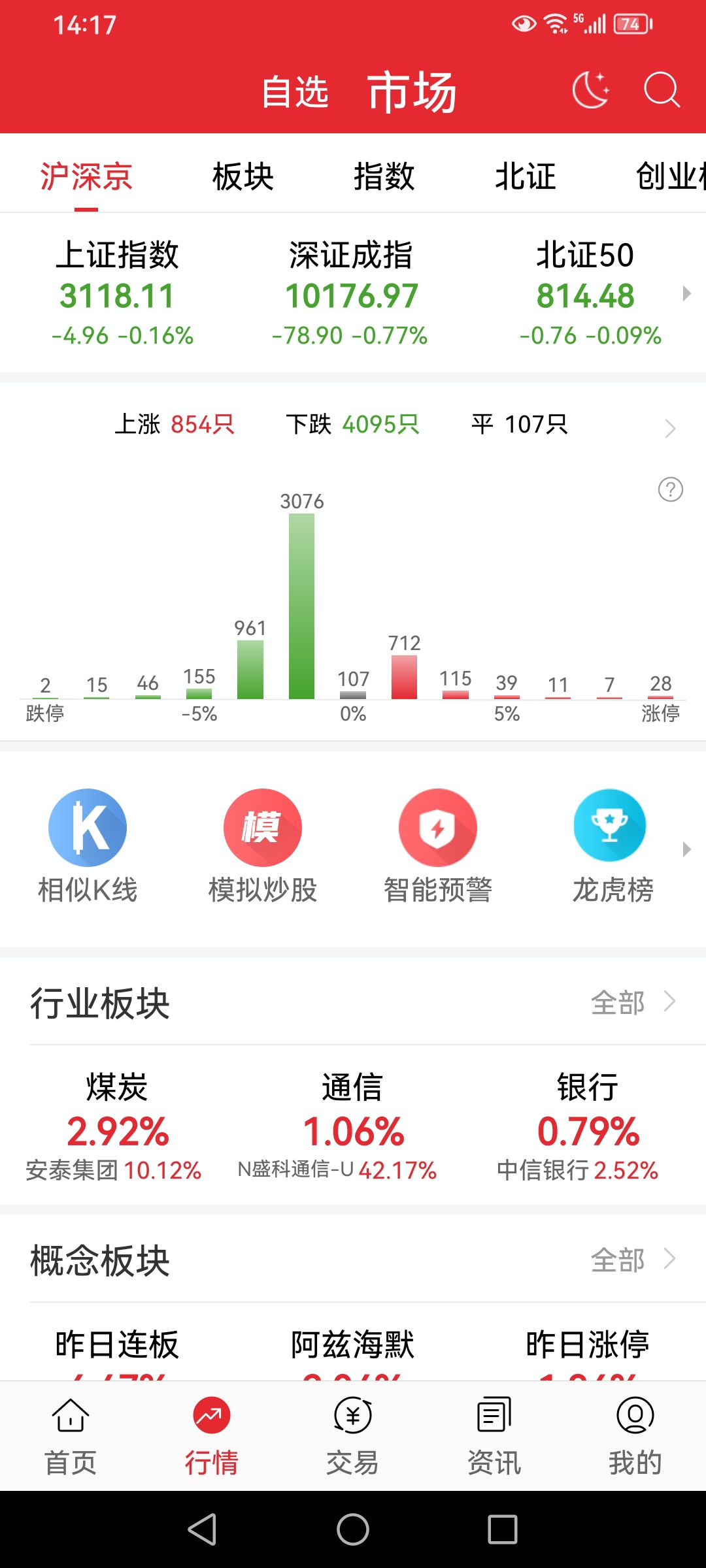706x1568 pixels.
Task: Toggle night mode moon icon
Action: (x=591, y=90)
